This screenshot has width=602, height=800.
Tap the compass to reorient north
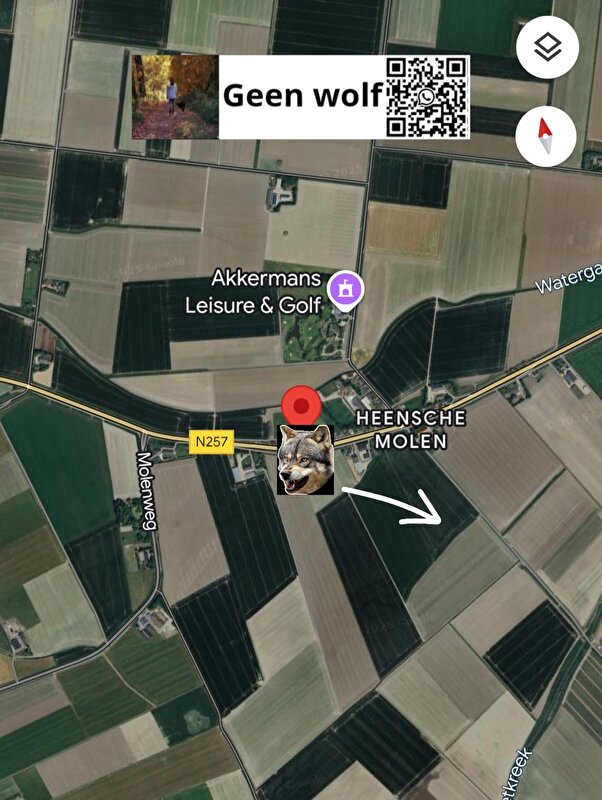click(x=546, y=136)
